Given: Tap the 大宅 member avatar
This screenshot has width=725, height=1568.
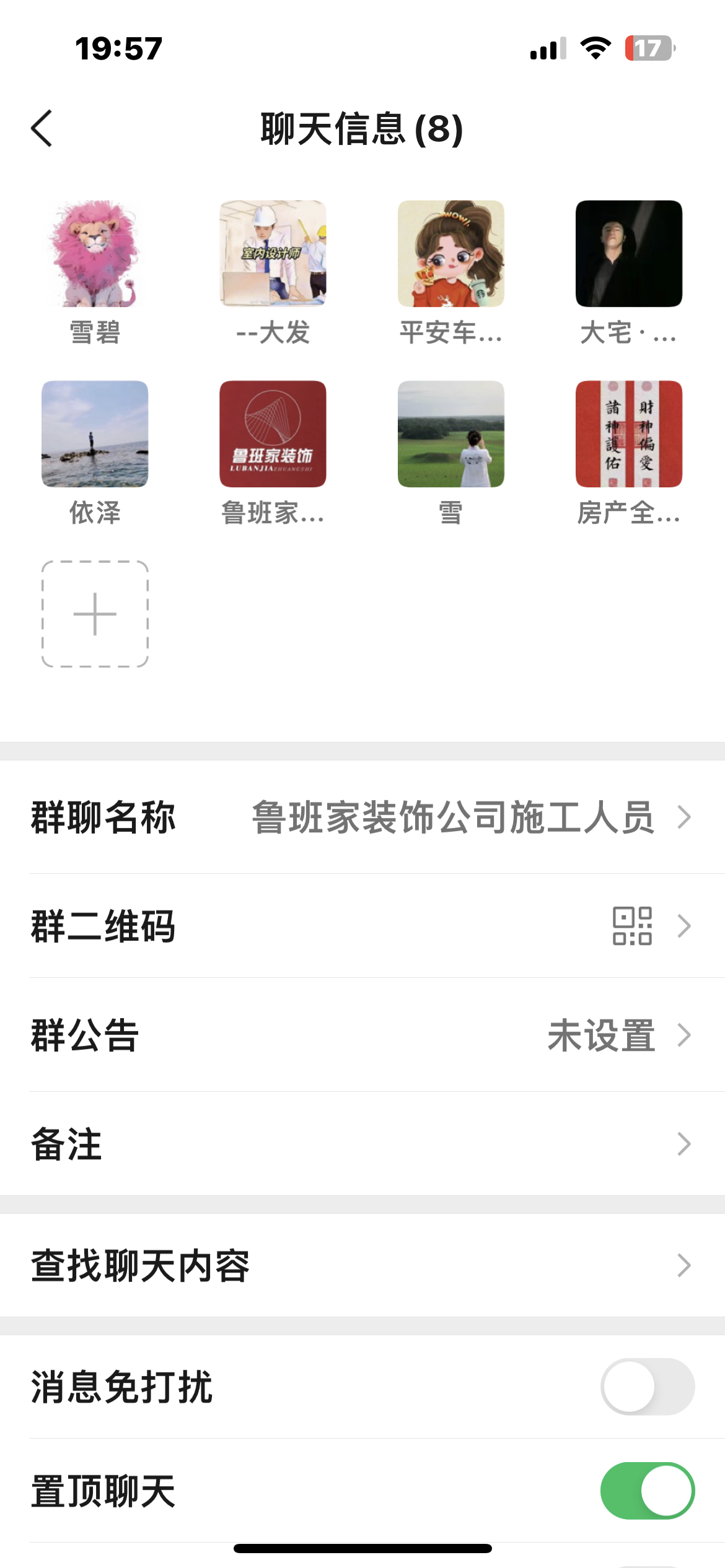Looking at the screenshot, I should [x=628, y=253].
